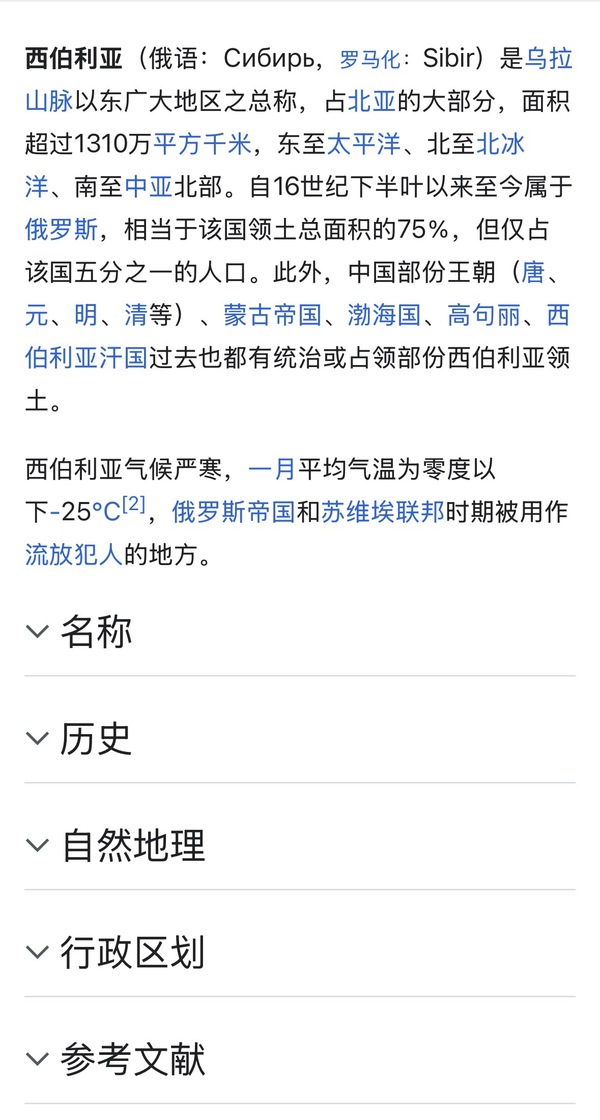Open the 俄罗斯帝国 link
Screen dimensions: 600x1120
233,512
